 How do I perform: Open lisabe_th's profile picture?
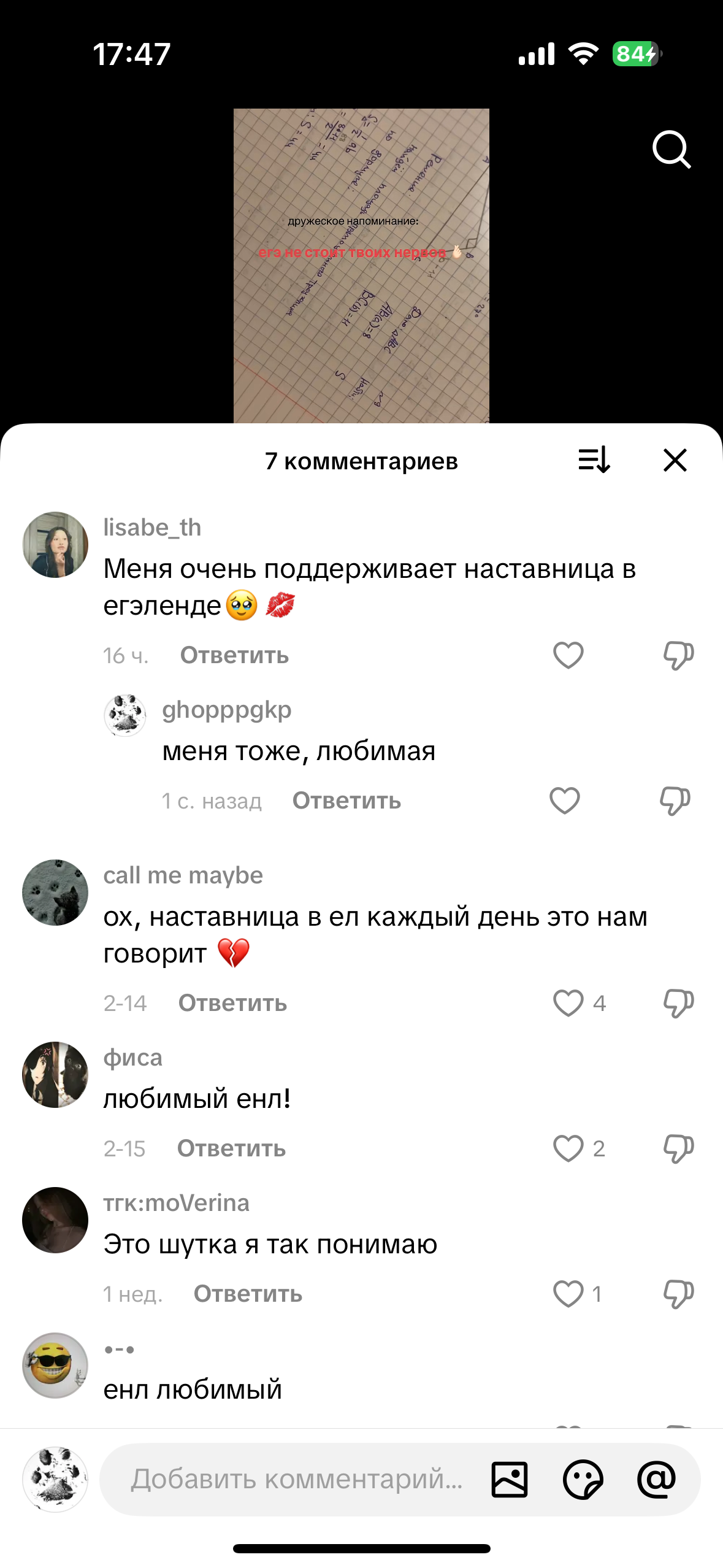tap(55, 545)
